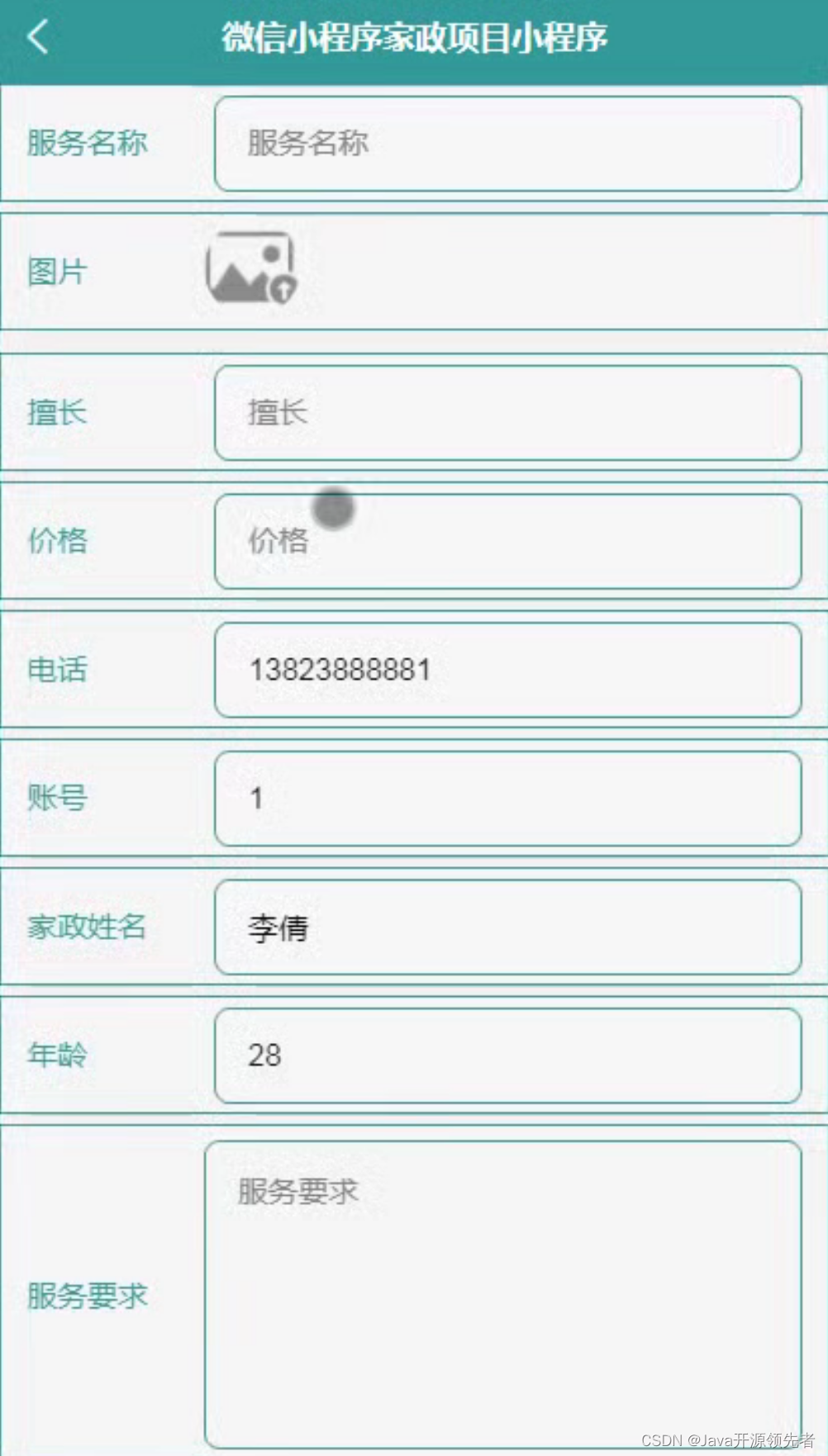Tap the 账号 field
Viewport: 828px width, 1456px height.
507,799
